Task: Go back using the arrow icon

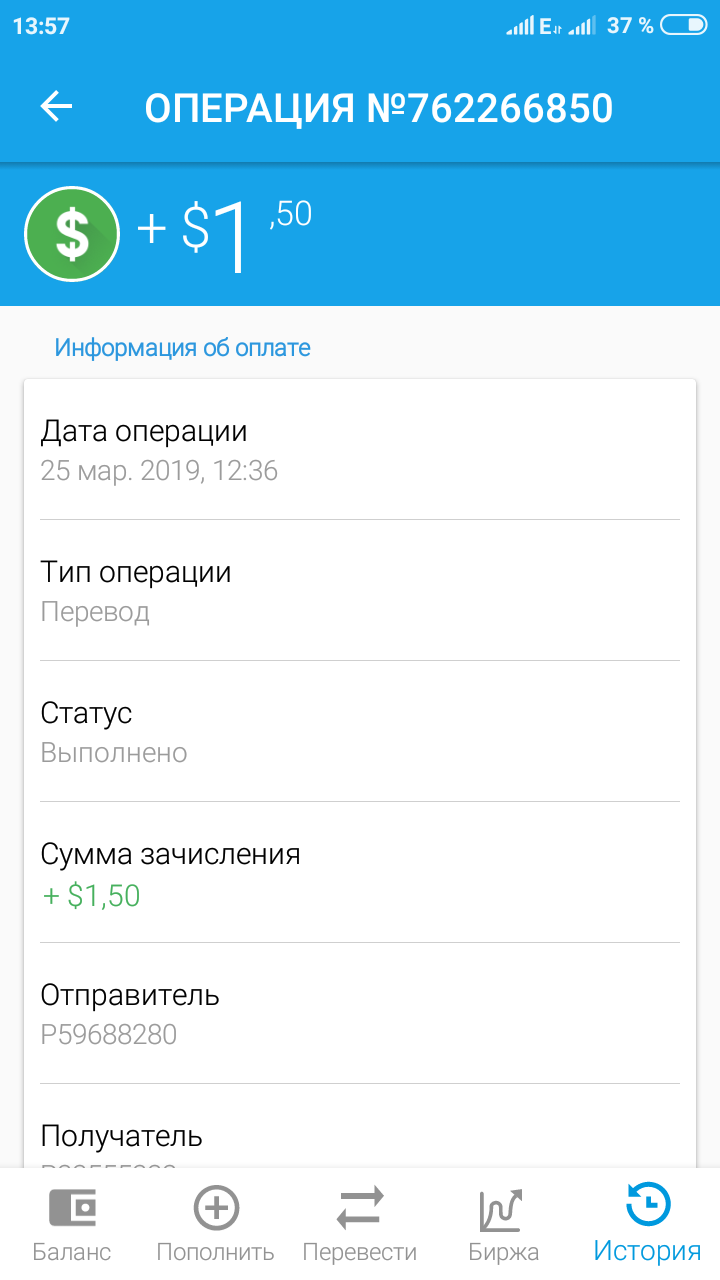Action: (57, 107)
